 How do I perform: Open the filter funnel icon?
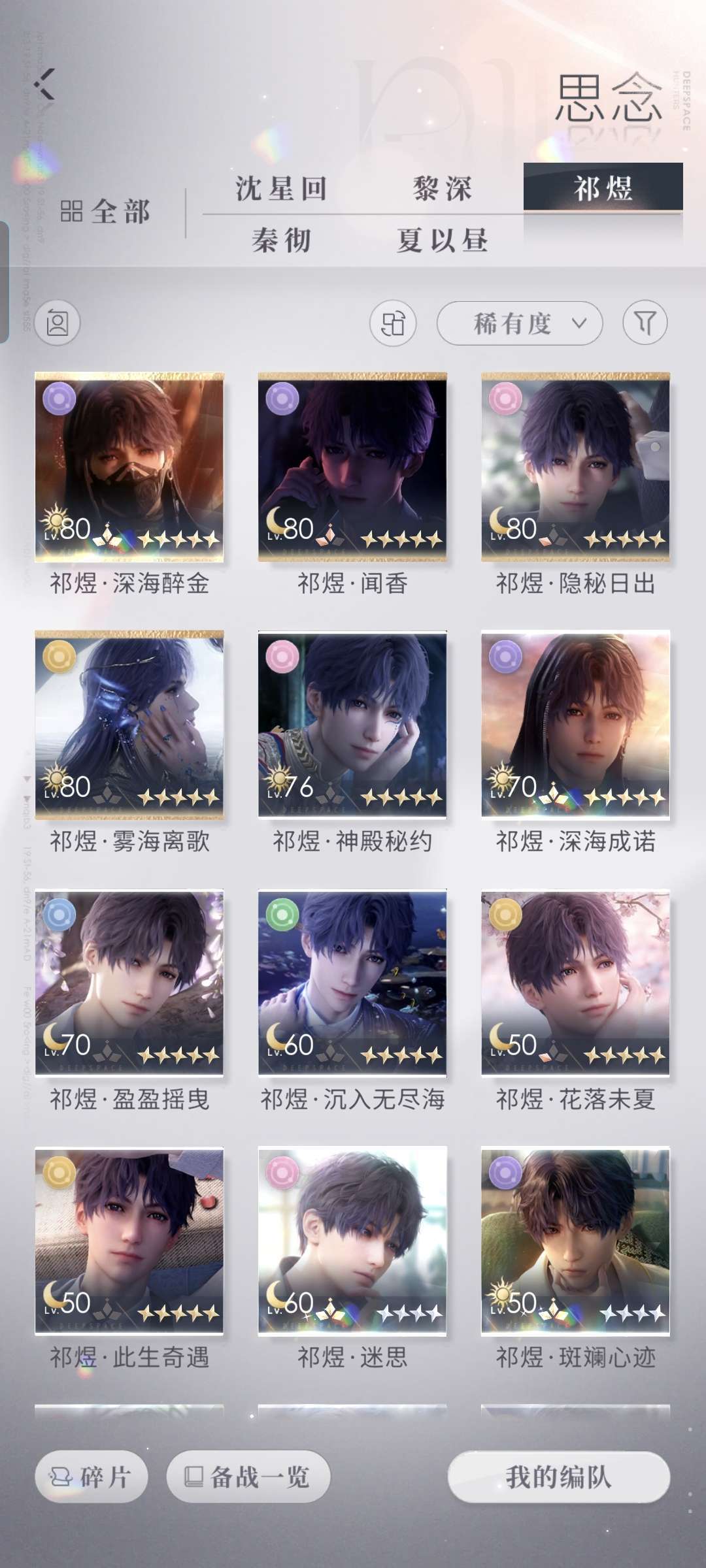tap(645, 323)
